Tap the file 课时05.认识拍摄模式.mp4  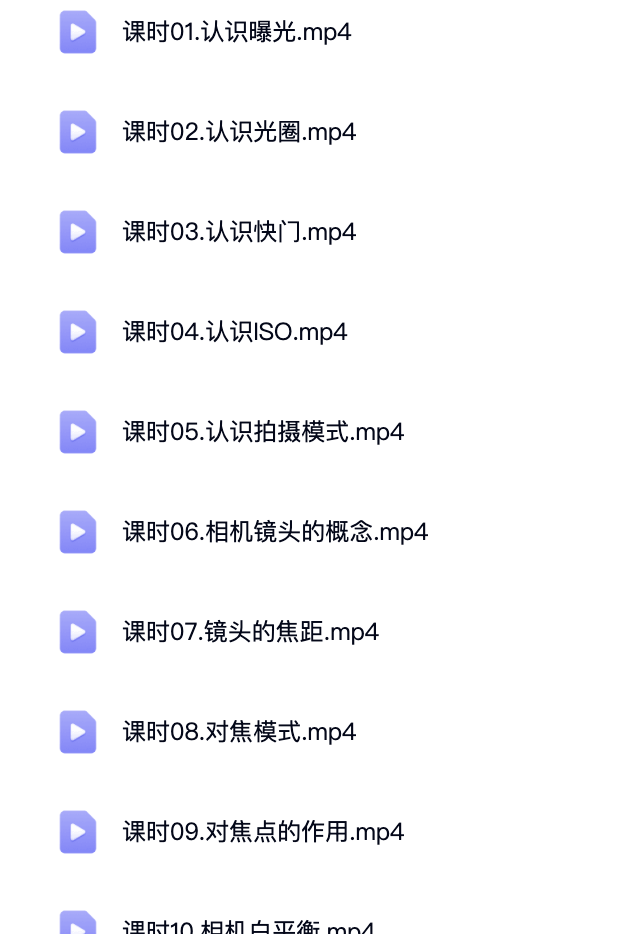click(x=263, y=432)
